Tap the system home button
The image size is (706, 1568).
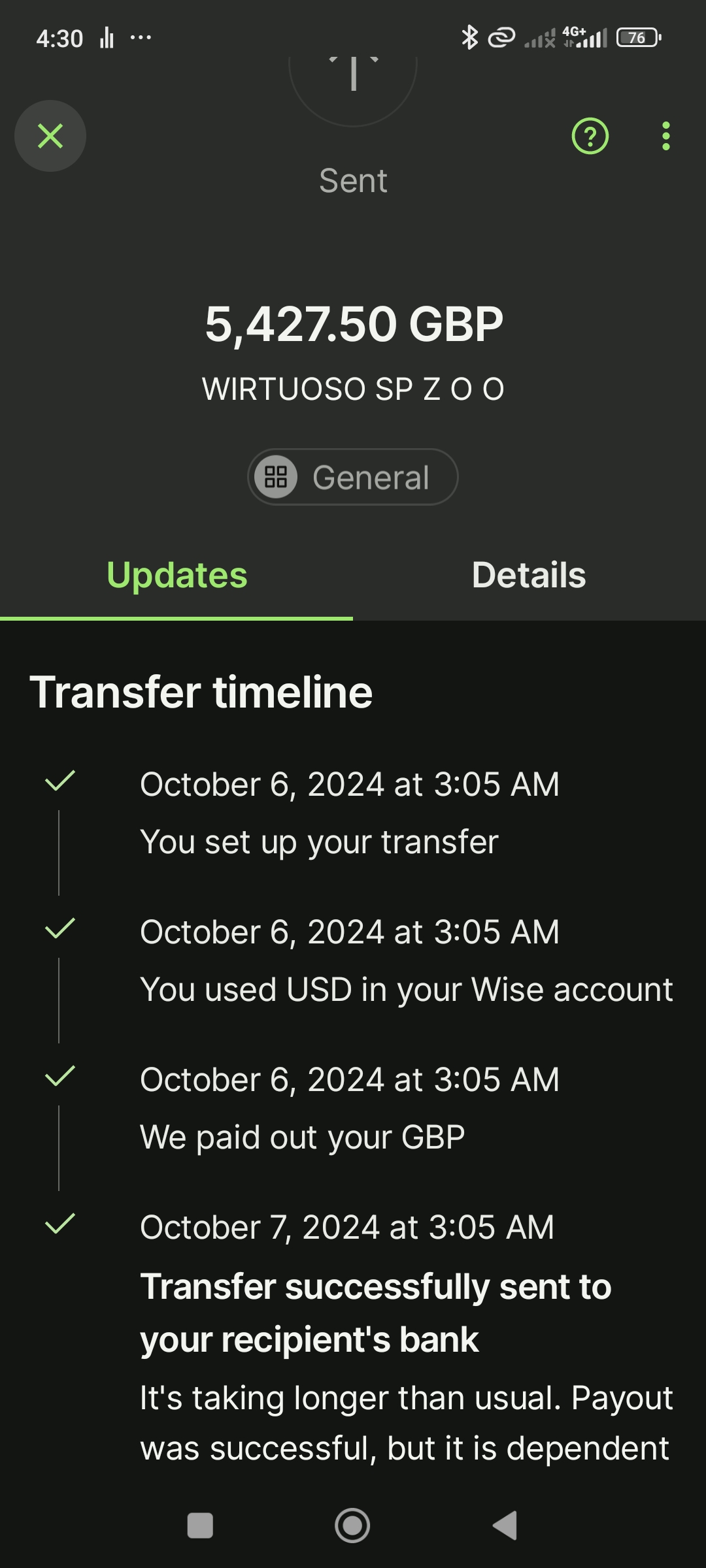click(x=352, y=1526)
